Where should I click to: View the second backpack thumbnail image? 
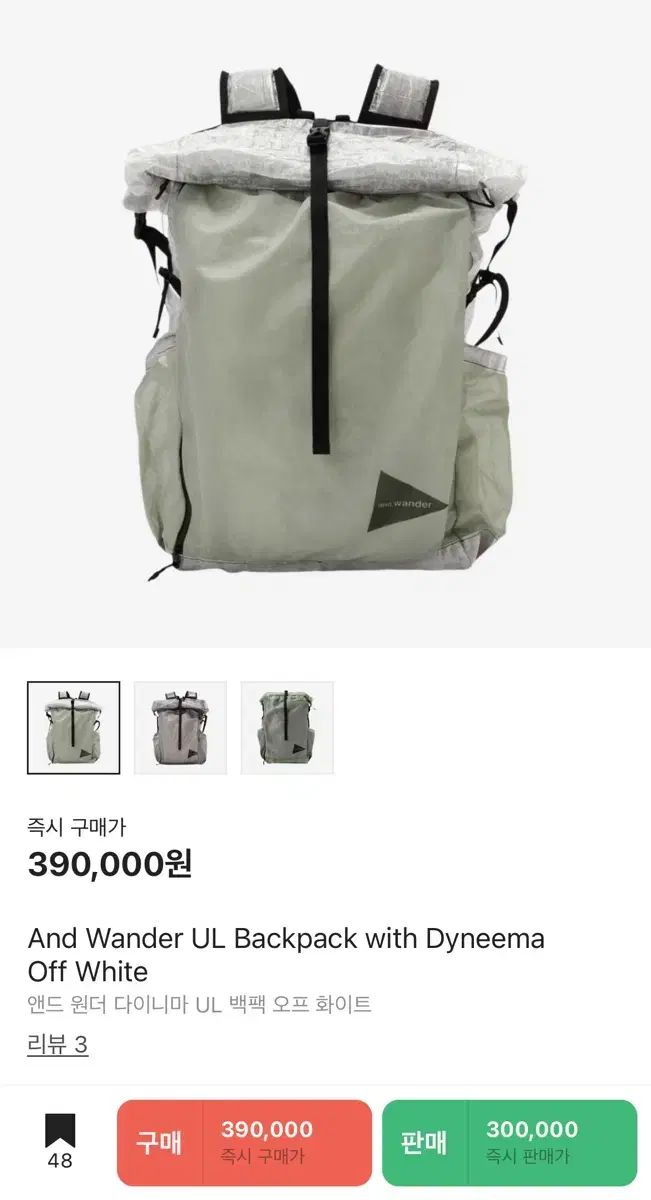click(180, 727)
